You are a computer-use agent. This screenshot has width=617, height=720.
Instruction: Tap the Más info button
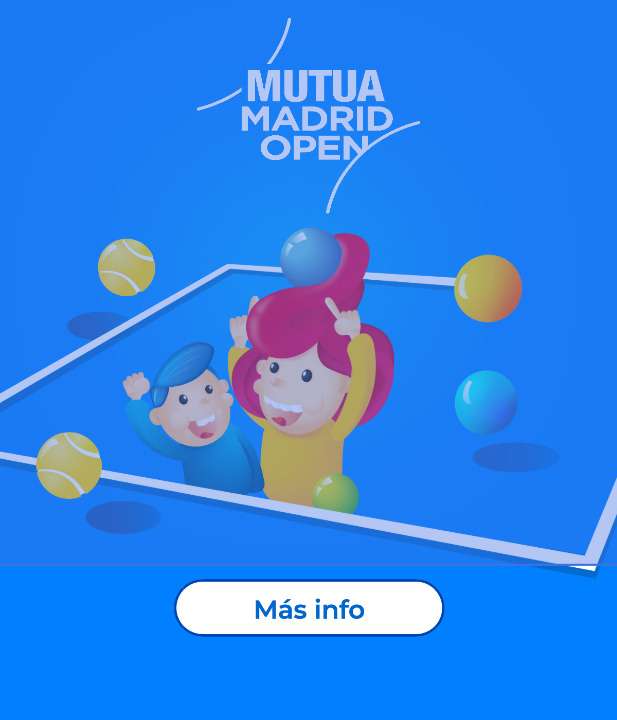[309, 608]
